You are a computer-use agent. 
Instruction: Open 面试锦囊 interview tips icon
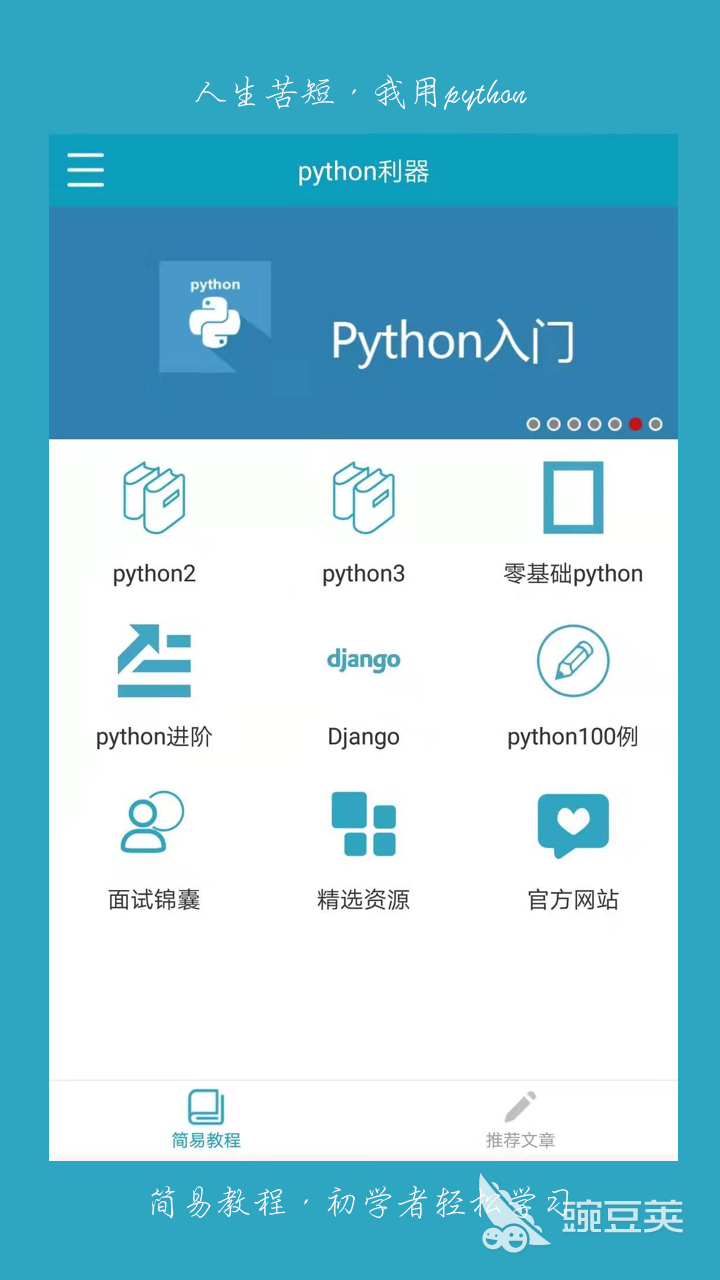pyautogui.click(x=154, y=823)
